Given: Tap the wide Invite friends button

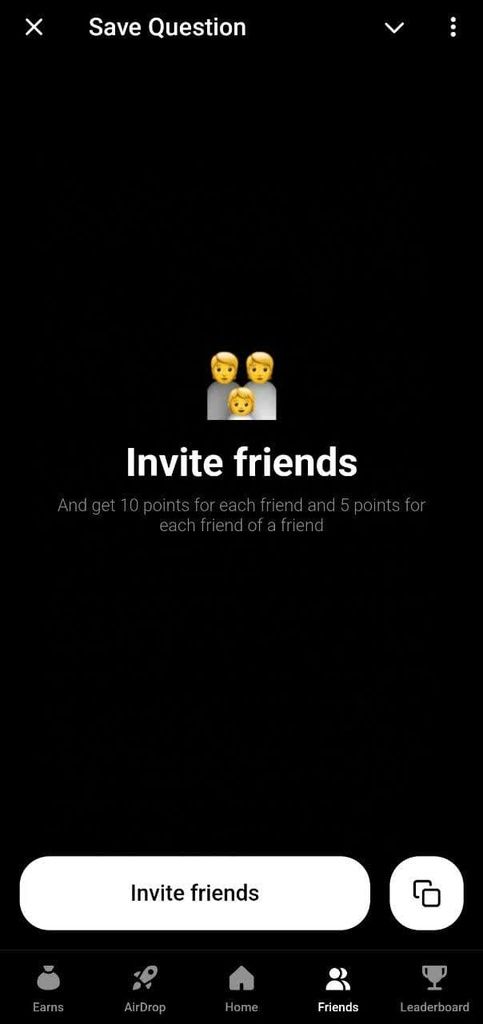Looking at the screenshot, I should (x=195, y=893).
